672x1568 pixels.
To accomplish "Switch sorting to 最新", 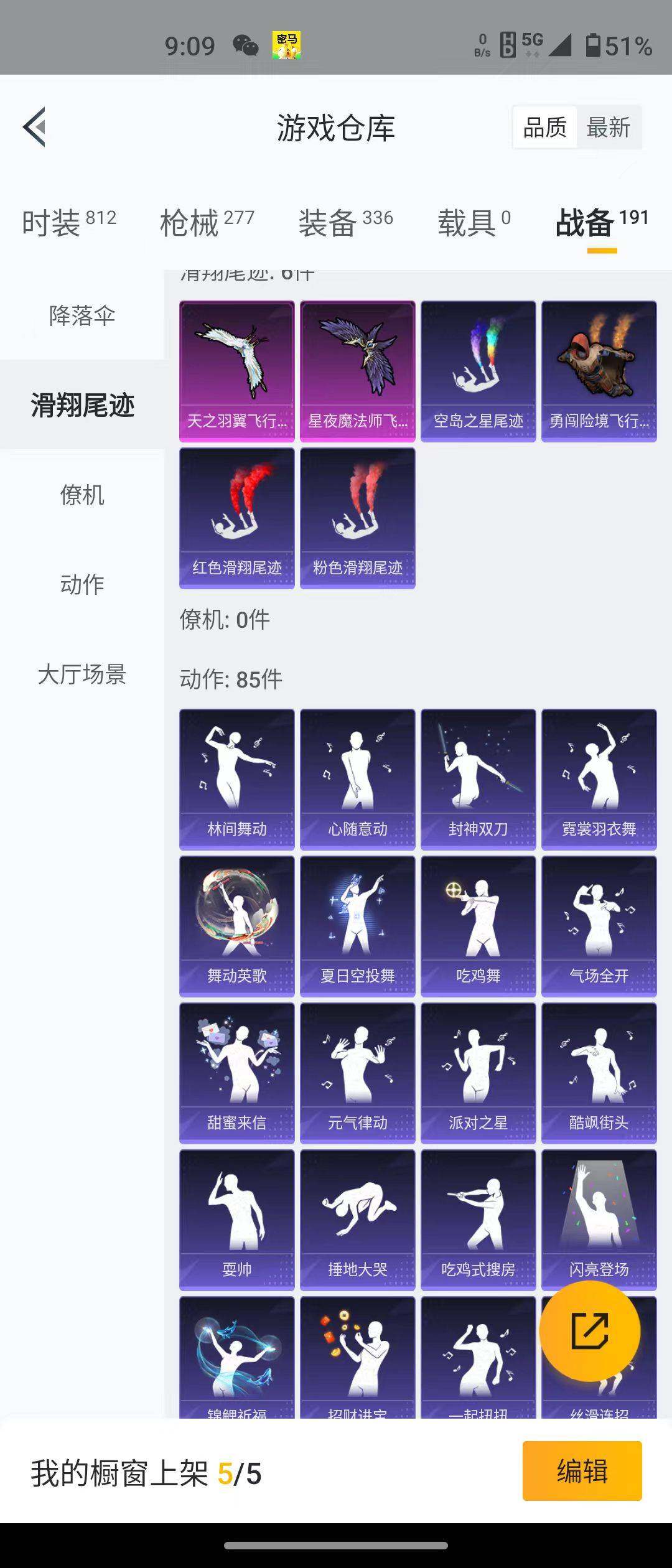I will click(608, 128).
